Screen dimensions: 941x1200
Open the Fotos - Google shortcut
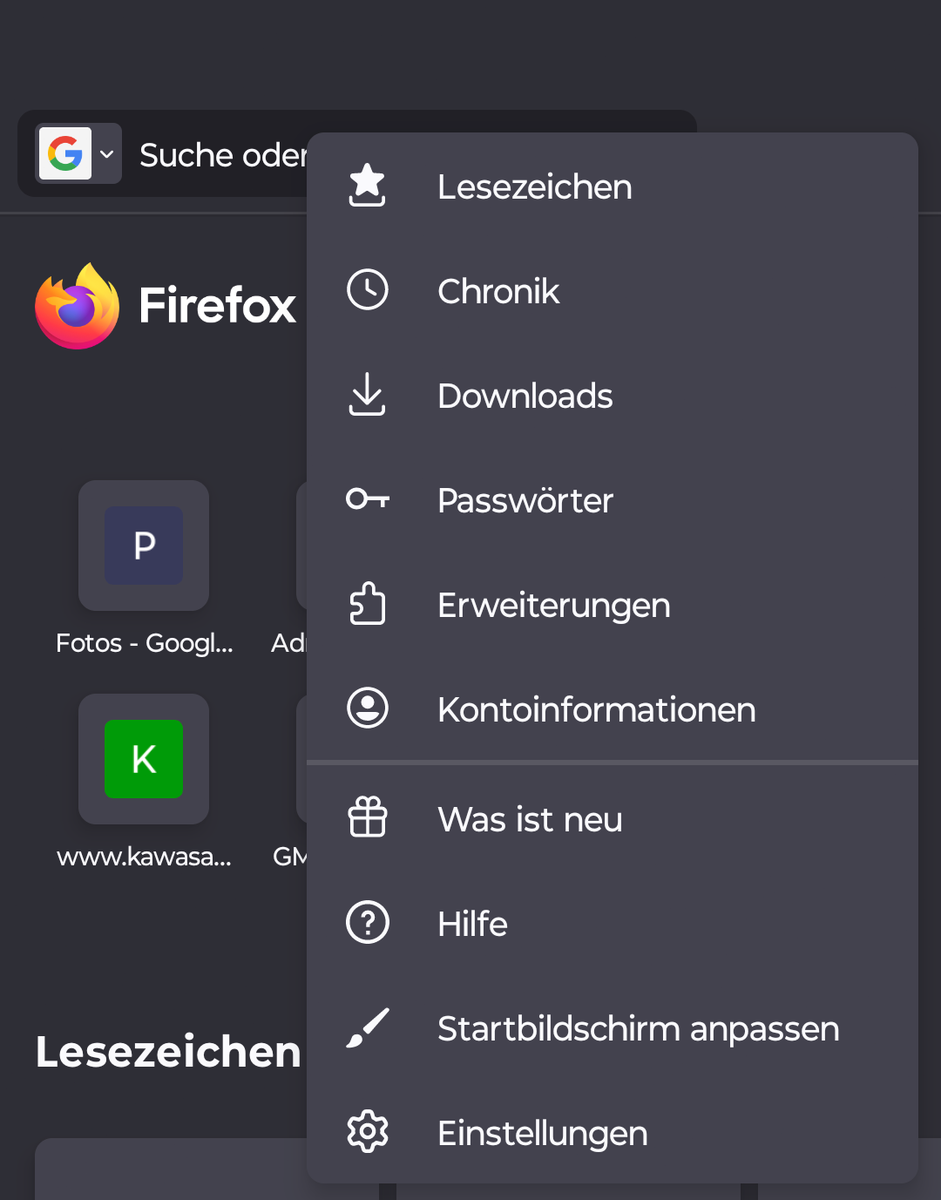pyautogui.click(x=143, y=546)
